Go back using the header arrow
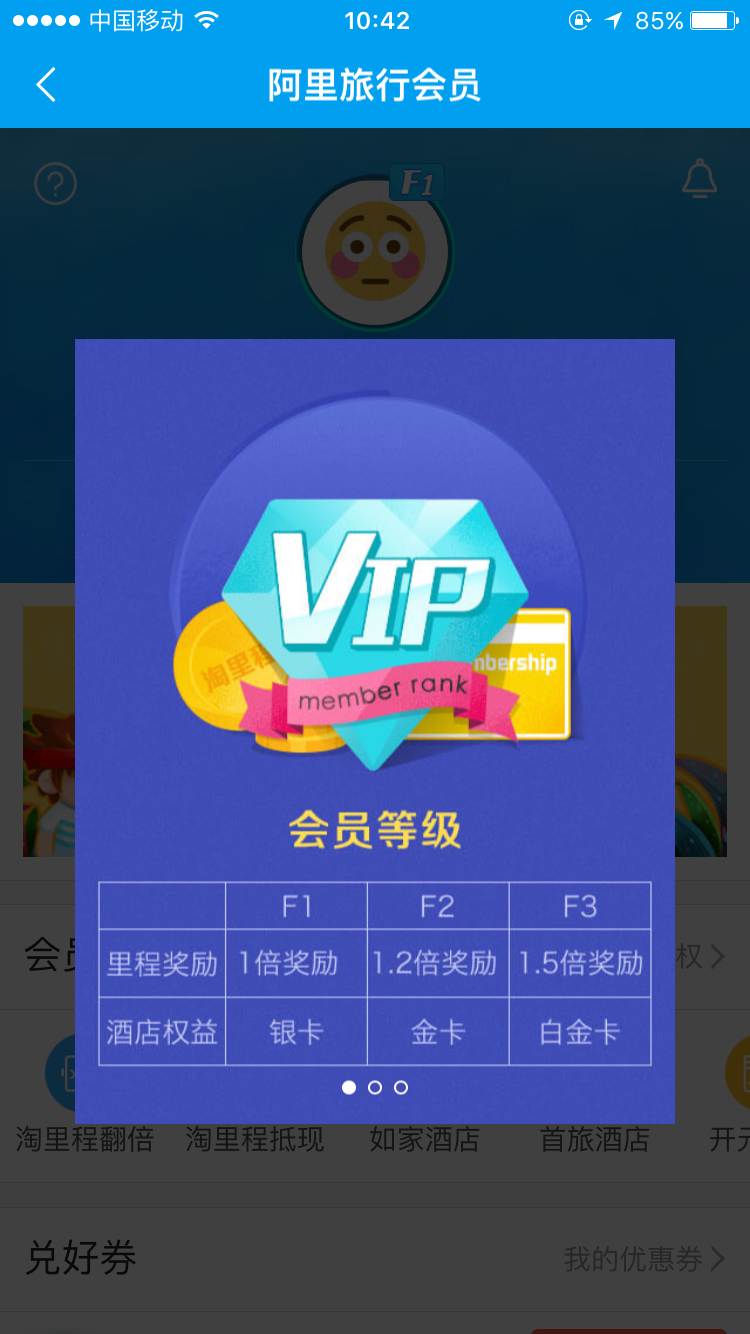The image size is (750, 1334). click(46, 85)
